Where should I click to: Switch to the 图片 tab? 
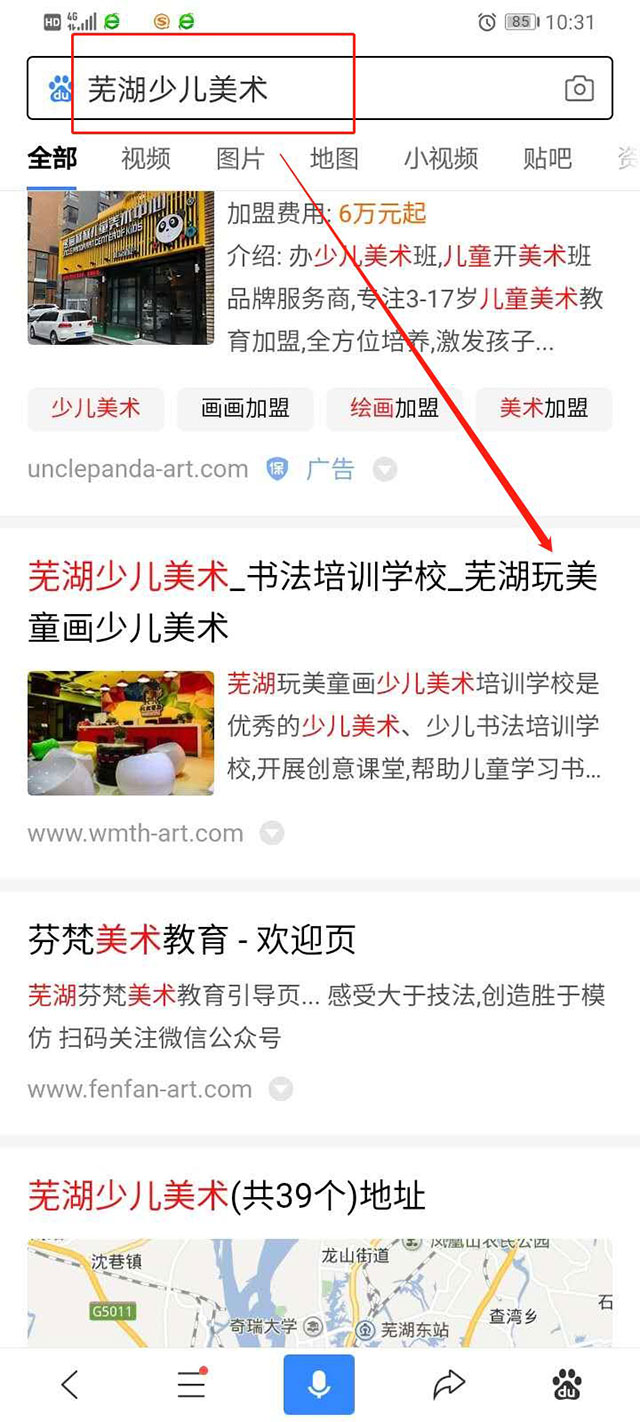[x=240, y=158]
